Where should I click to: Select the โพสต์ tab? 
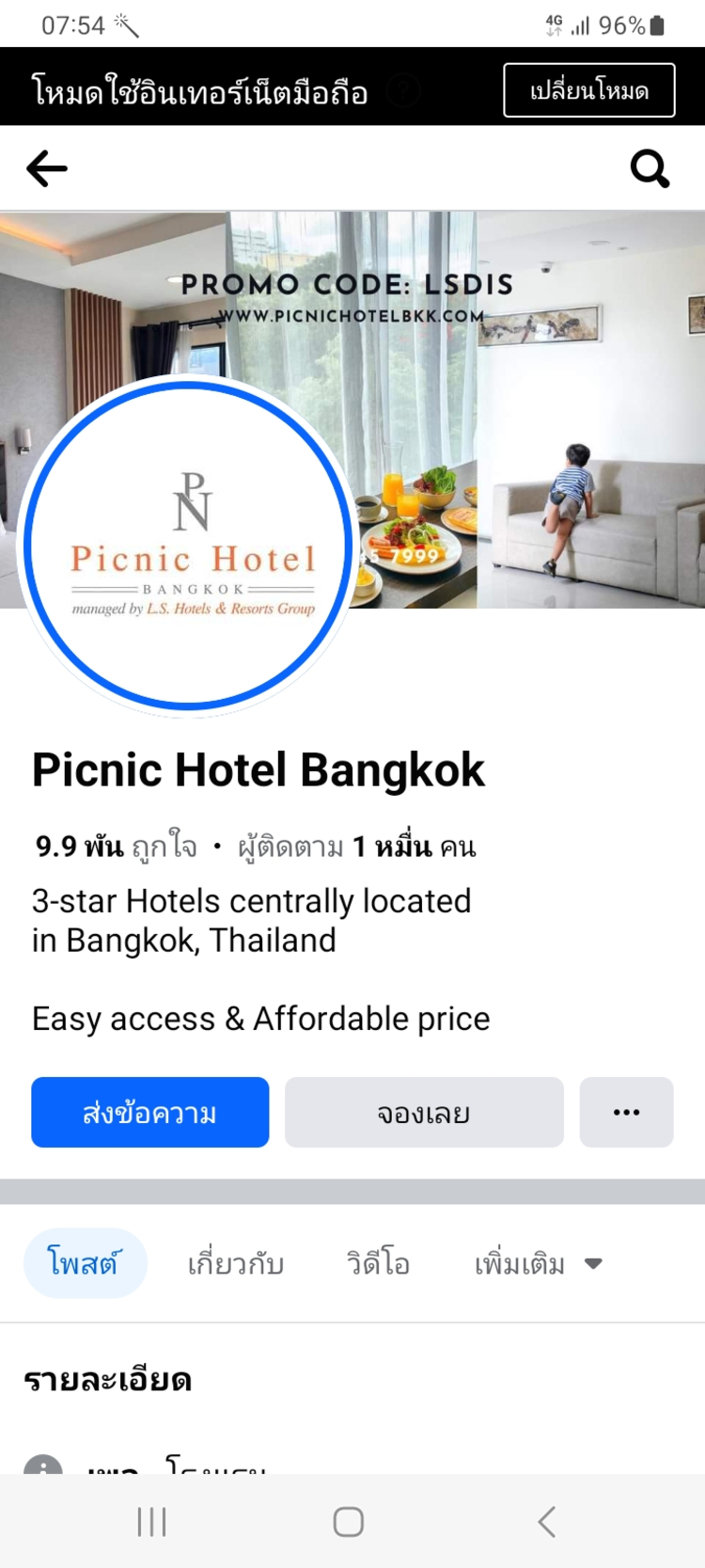(85, 1263)
